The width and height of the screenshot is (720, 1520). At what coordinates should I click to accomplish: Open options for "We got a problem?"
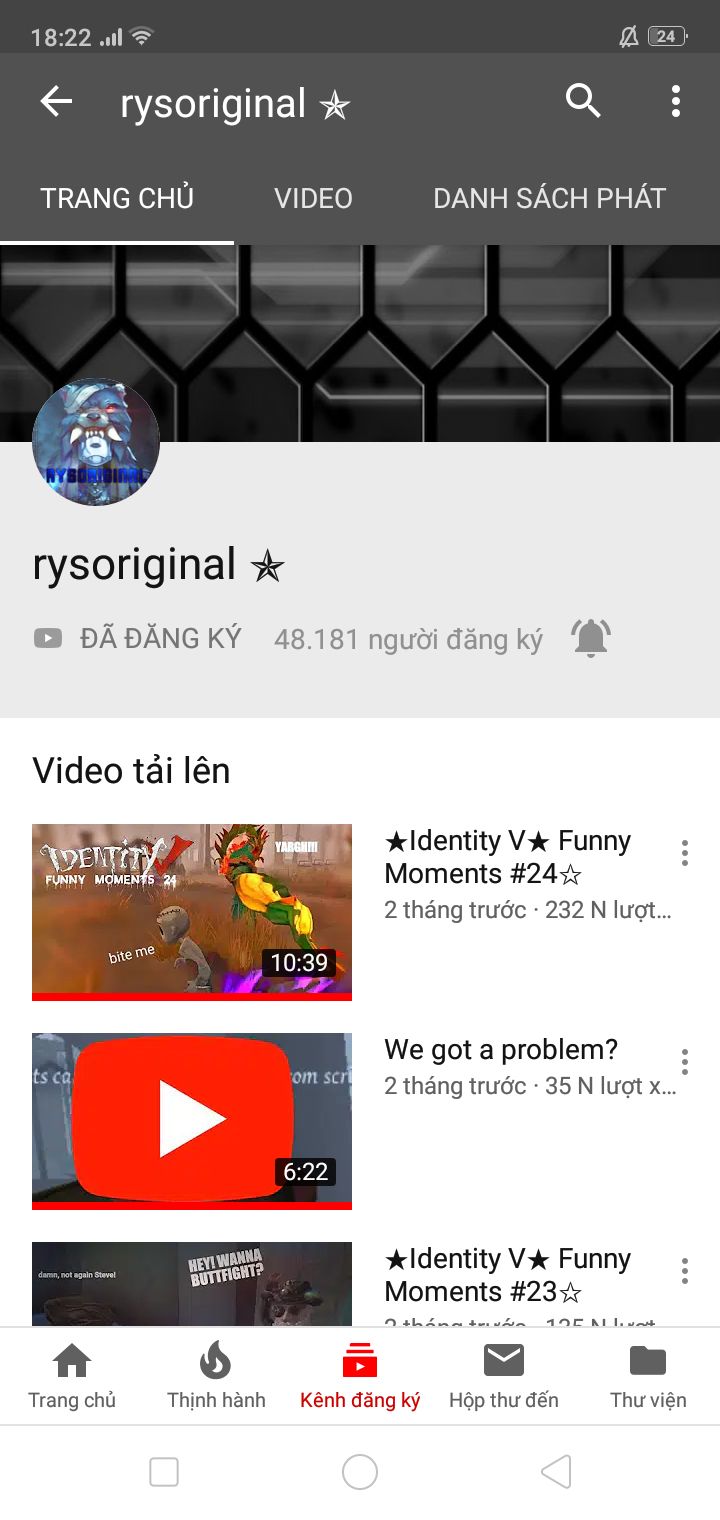tap(685, 1062)
